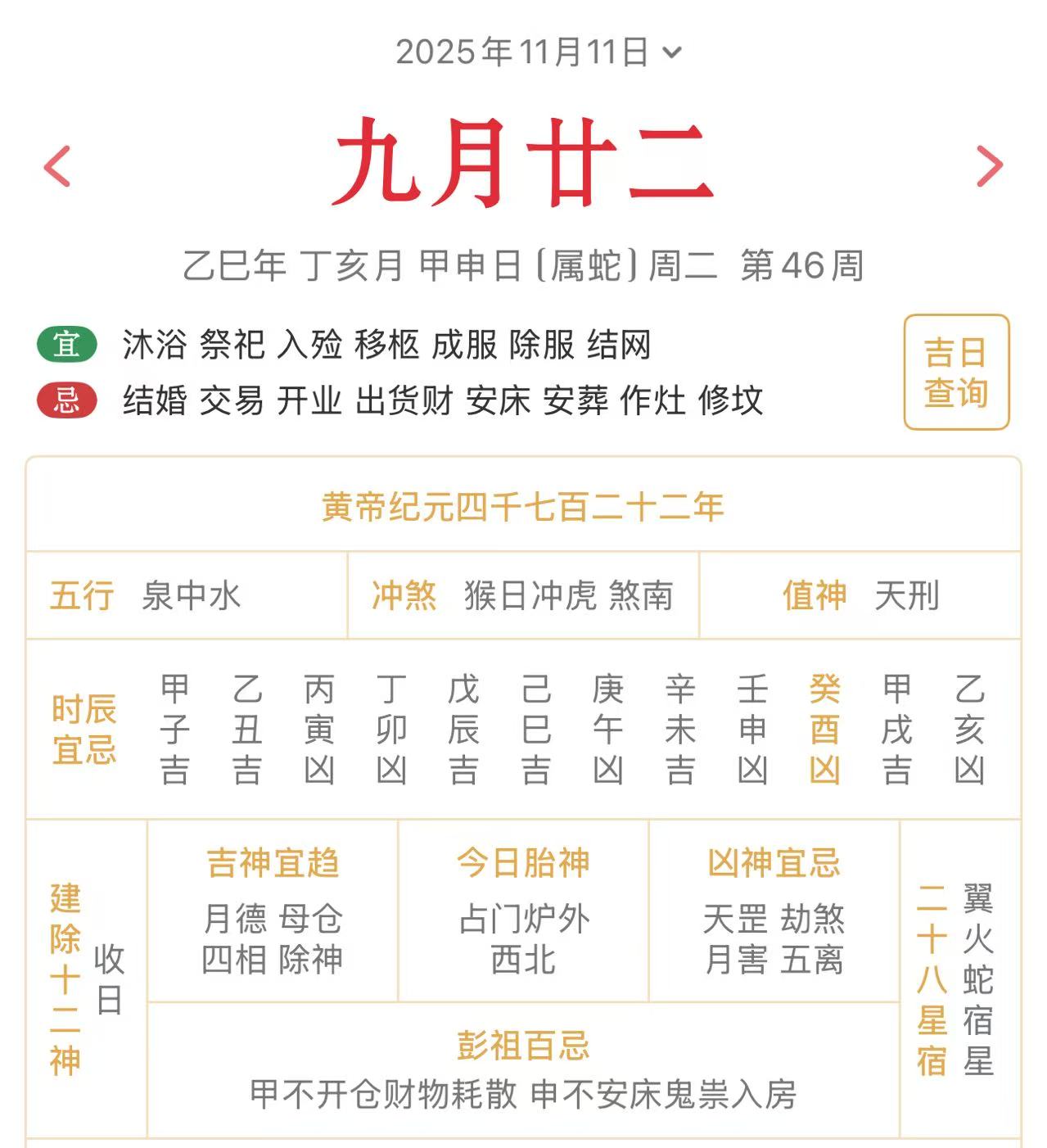Open 吉日查询 lucky day lookup
The height and width of the screenshot is (1148, 1047).
click(955, 373)
